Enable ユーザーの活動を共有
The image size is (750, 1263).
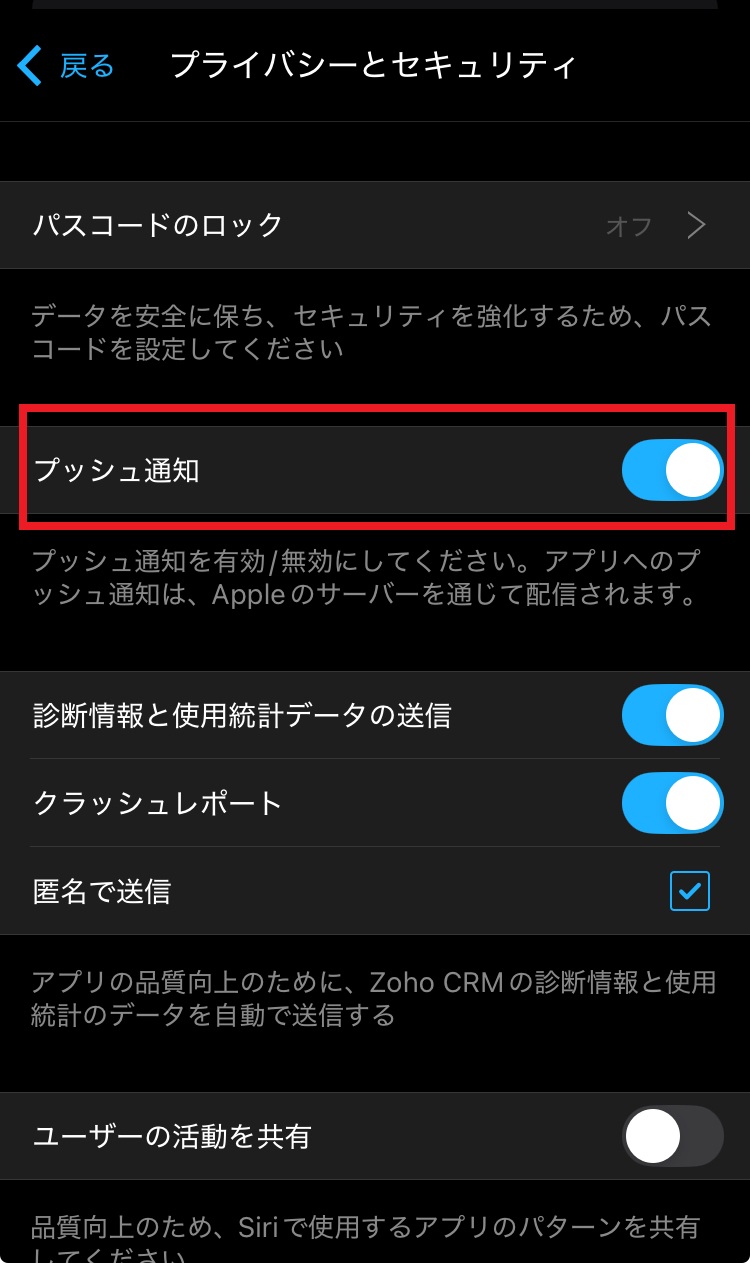click(x=671, y=1136)
